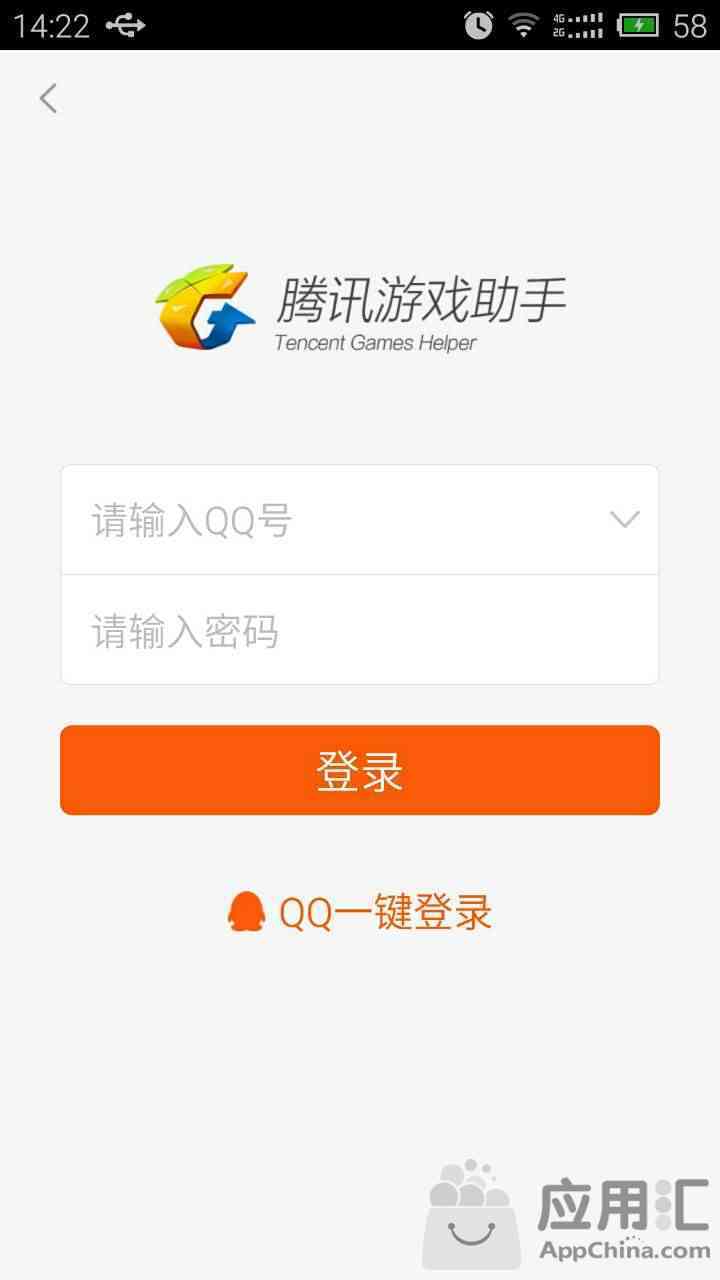Tap the QQ number input field
Screen dimensions: 720x1280
[x=320, y=520]
